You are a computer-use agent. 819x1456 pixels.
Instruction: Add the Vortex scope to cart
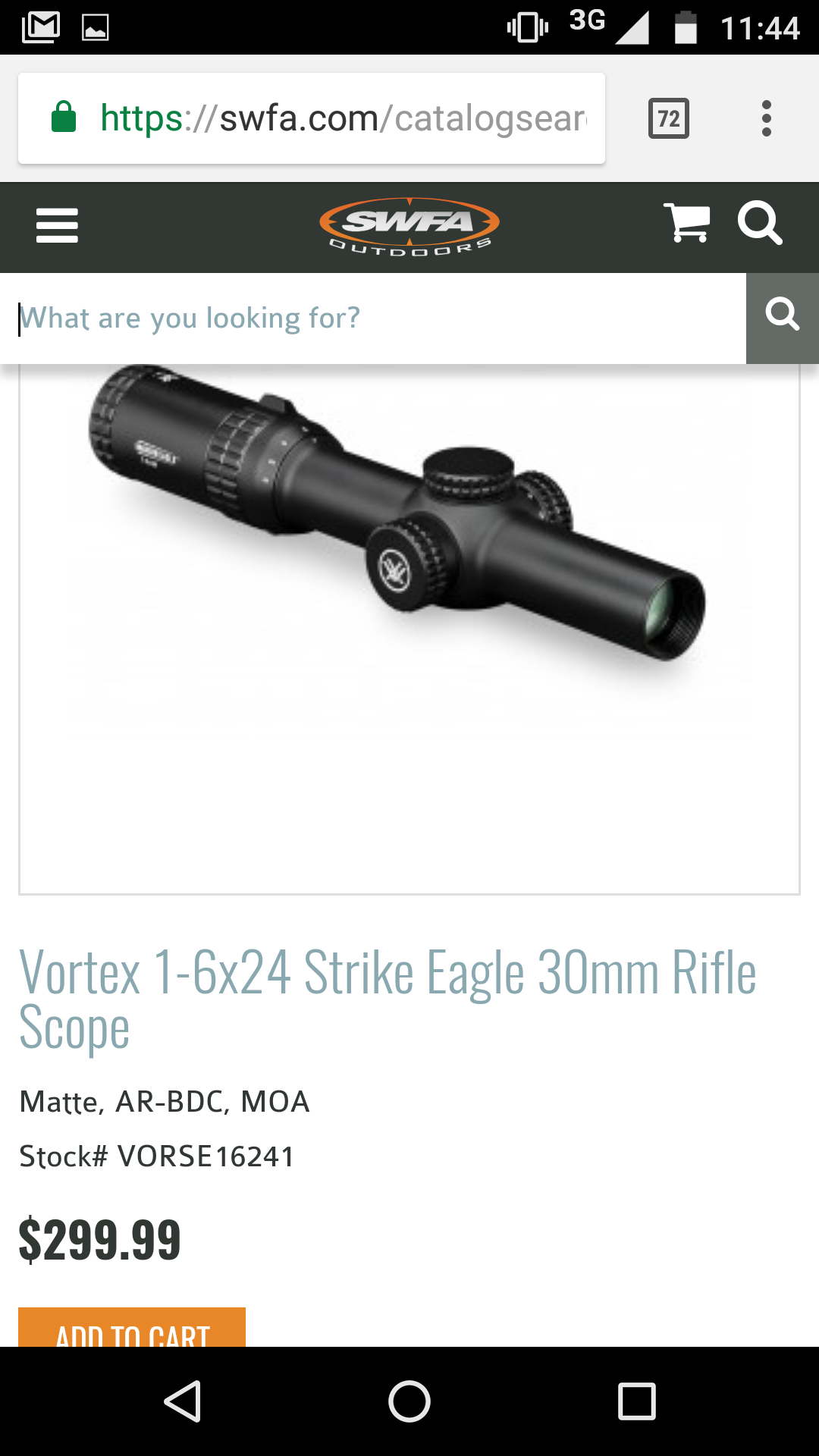132,1329
